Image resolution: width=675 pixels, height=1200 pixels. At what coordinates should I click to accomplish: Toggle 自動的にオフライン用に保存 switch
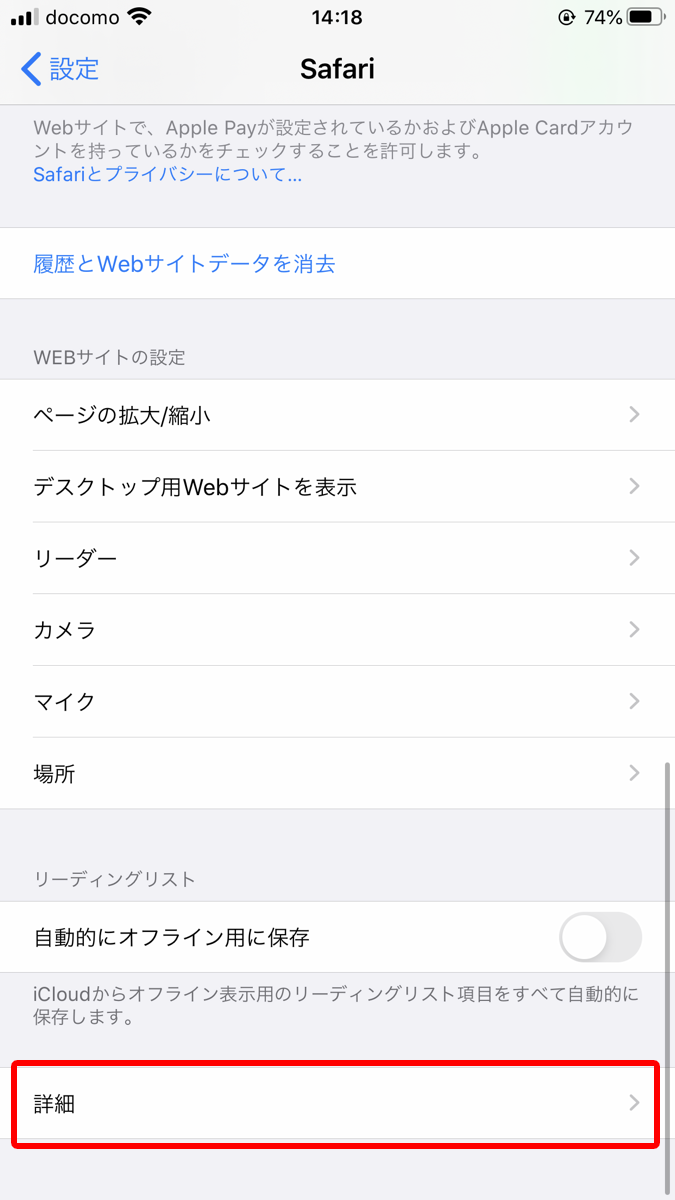click(600, 937)
